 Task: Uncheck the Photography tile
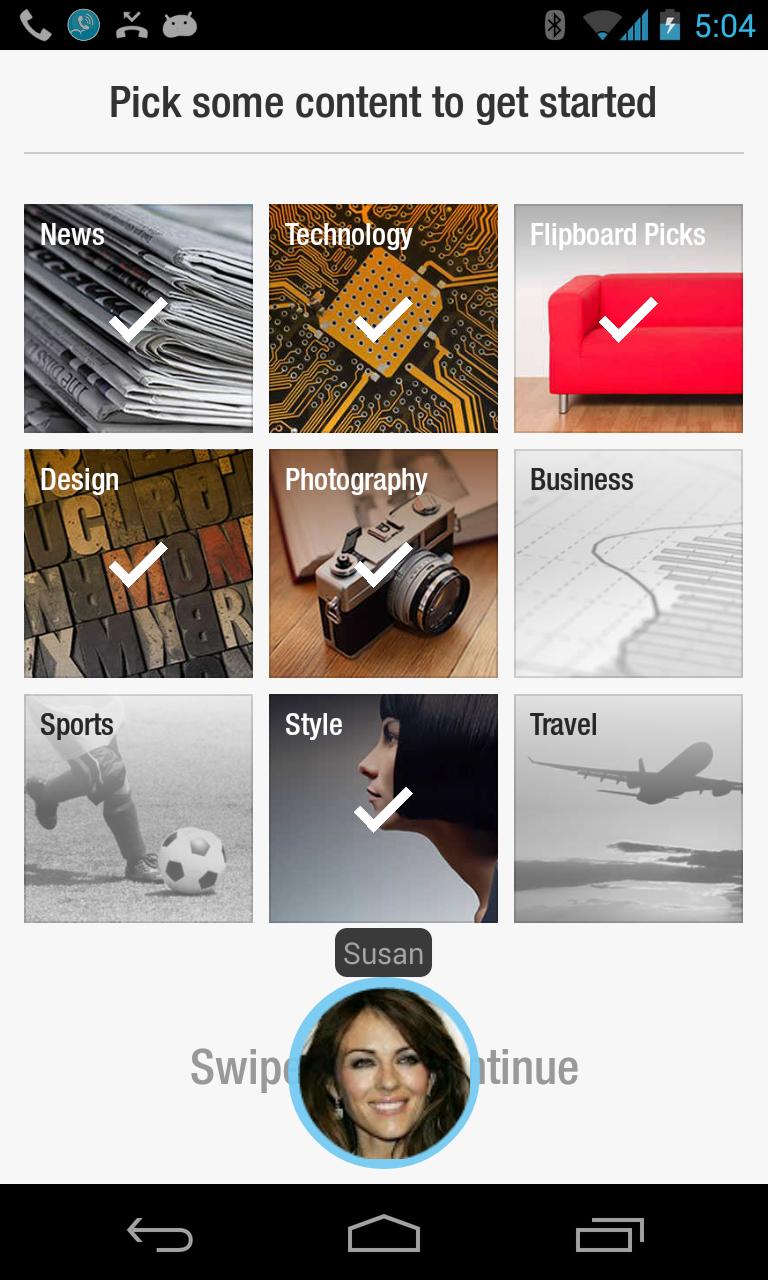383,563
